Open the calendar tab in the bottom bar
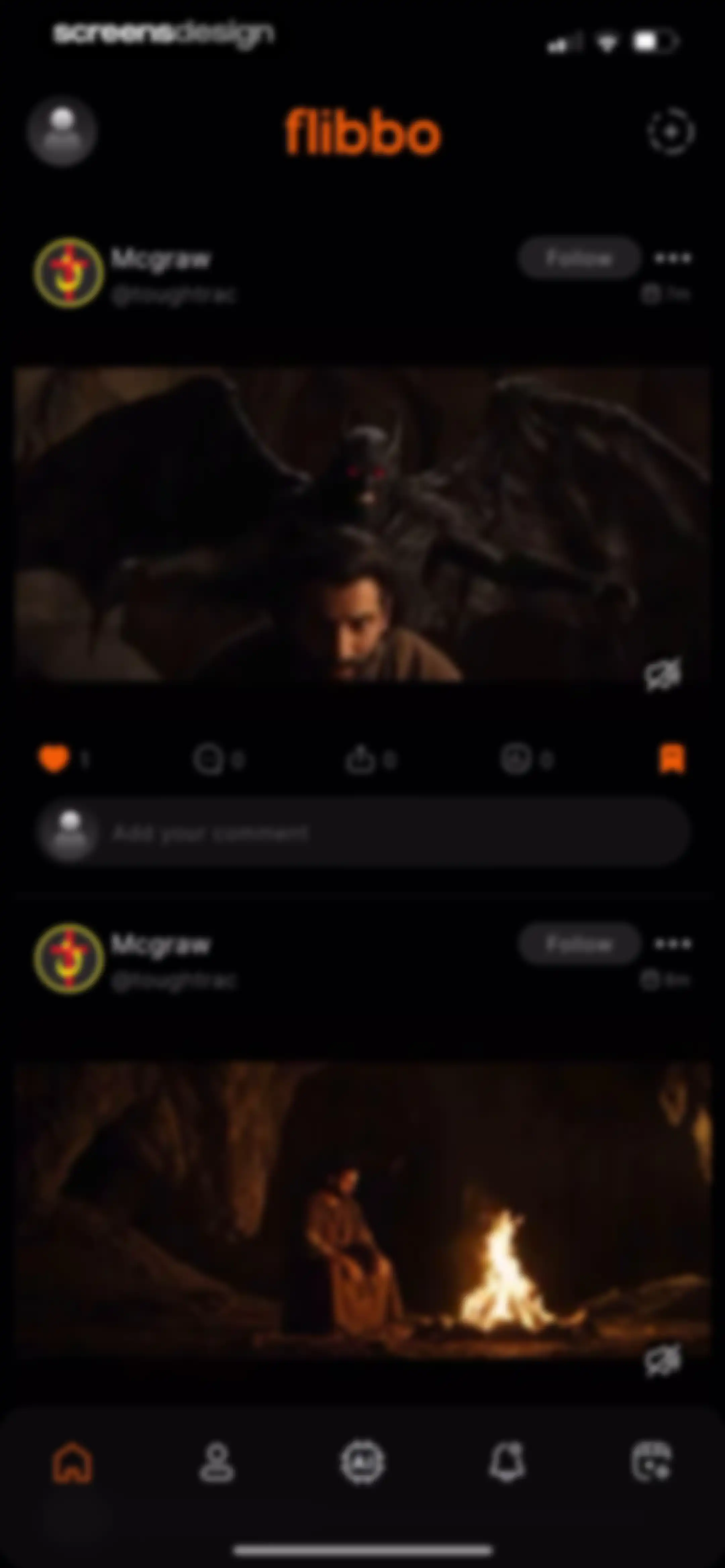725x1568 pixels. tap(652, 1462)
